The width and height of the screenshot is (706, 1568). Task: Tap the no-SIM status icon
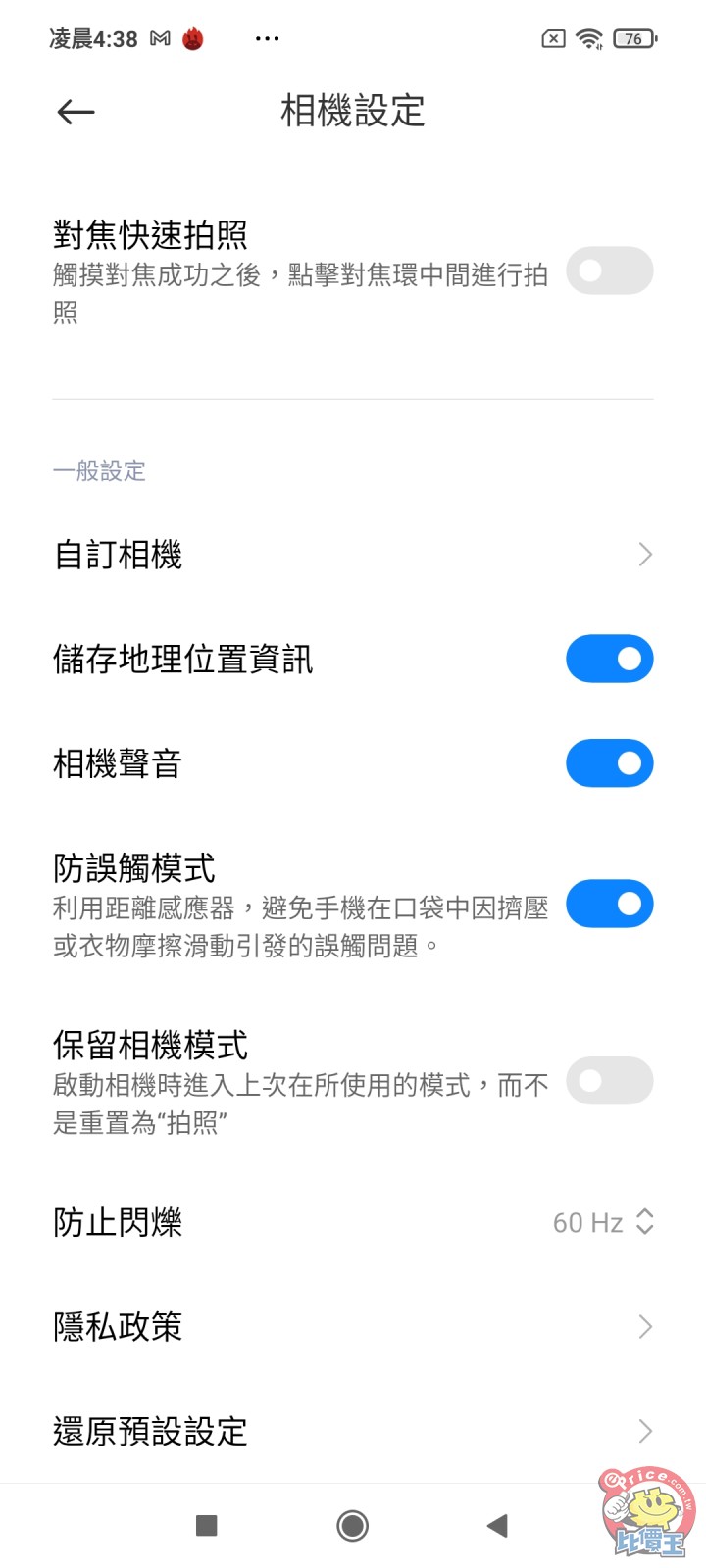551,37
